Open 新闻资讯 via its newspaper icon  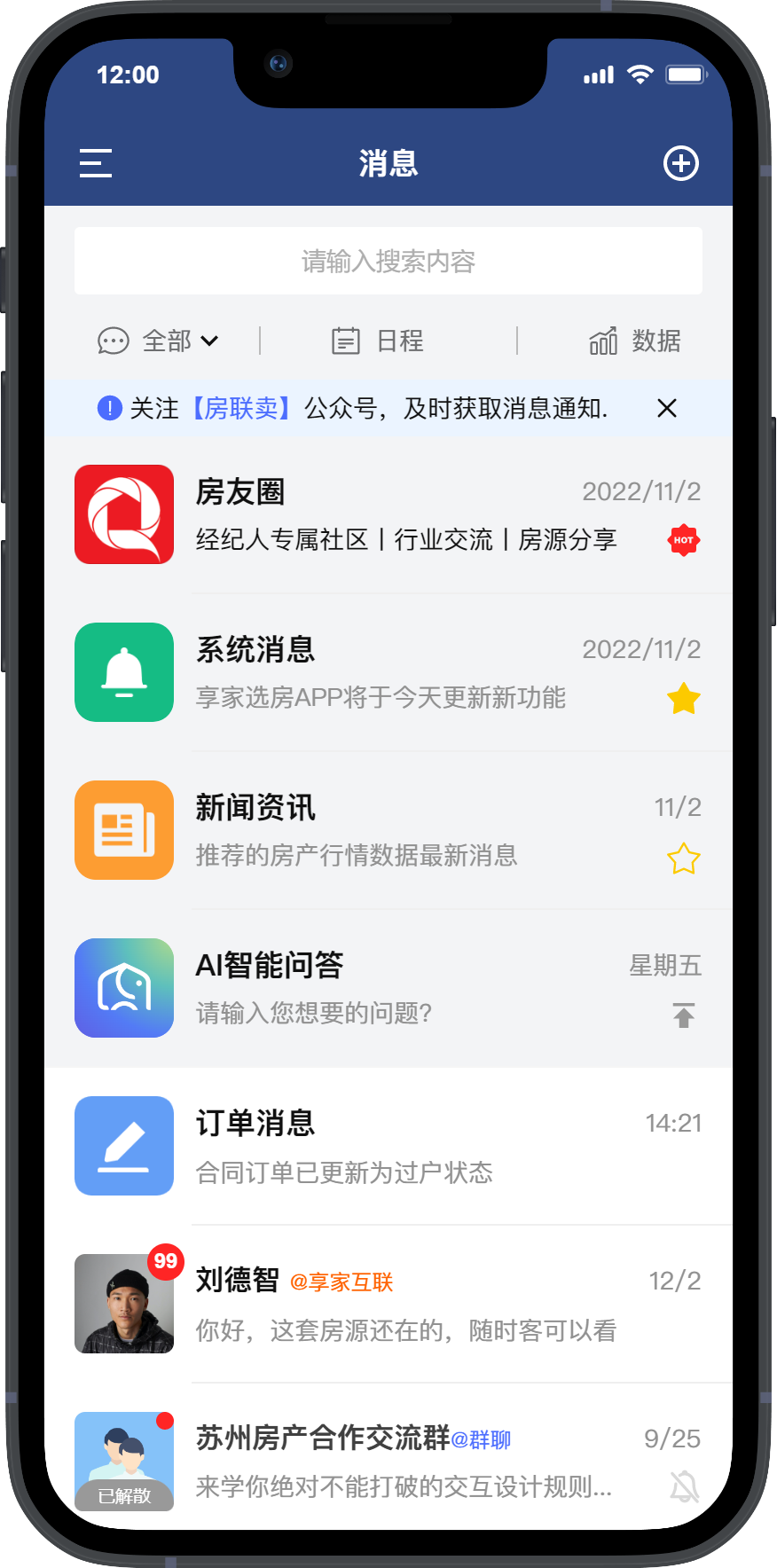pos(123,829)
